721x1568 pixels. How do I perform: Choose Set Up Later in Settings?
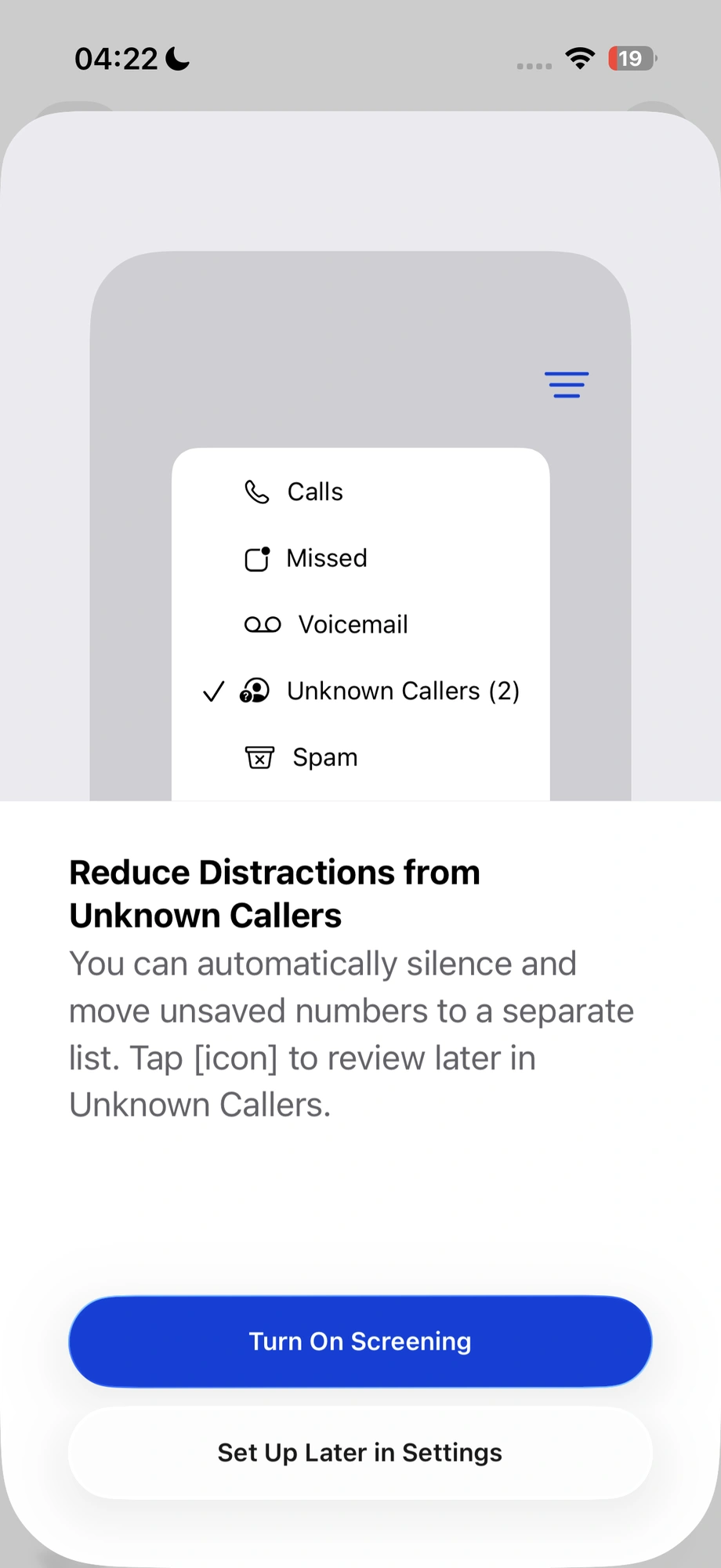coord(360,1453)
